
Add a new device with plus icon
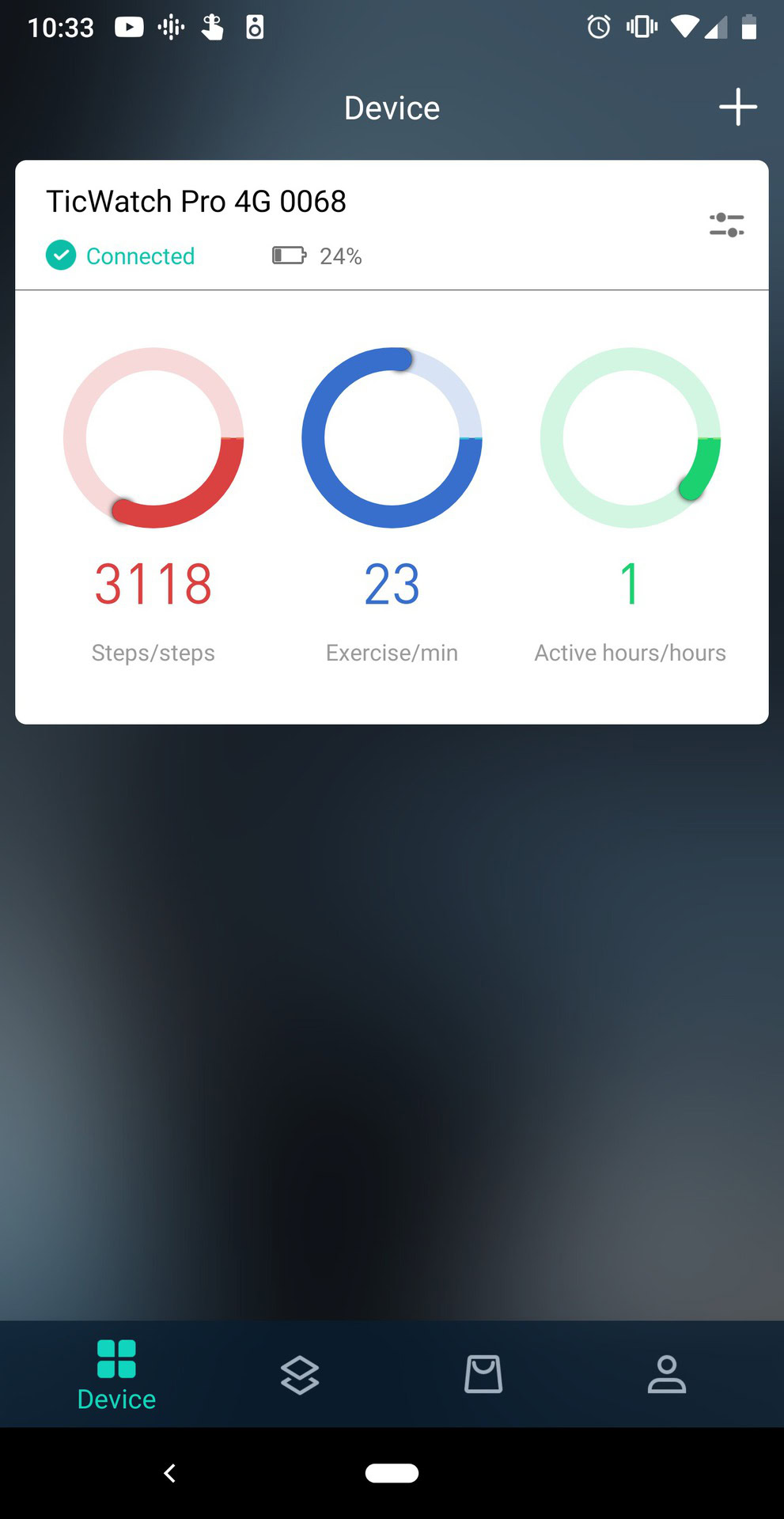[x=737, y=107]
